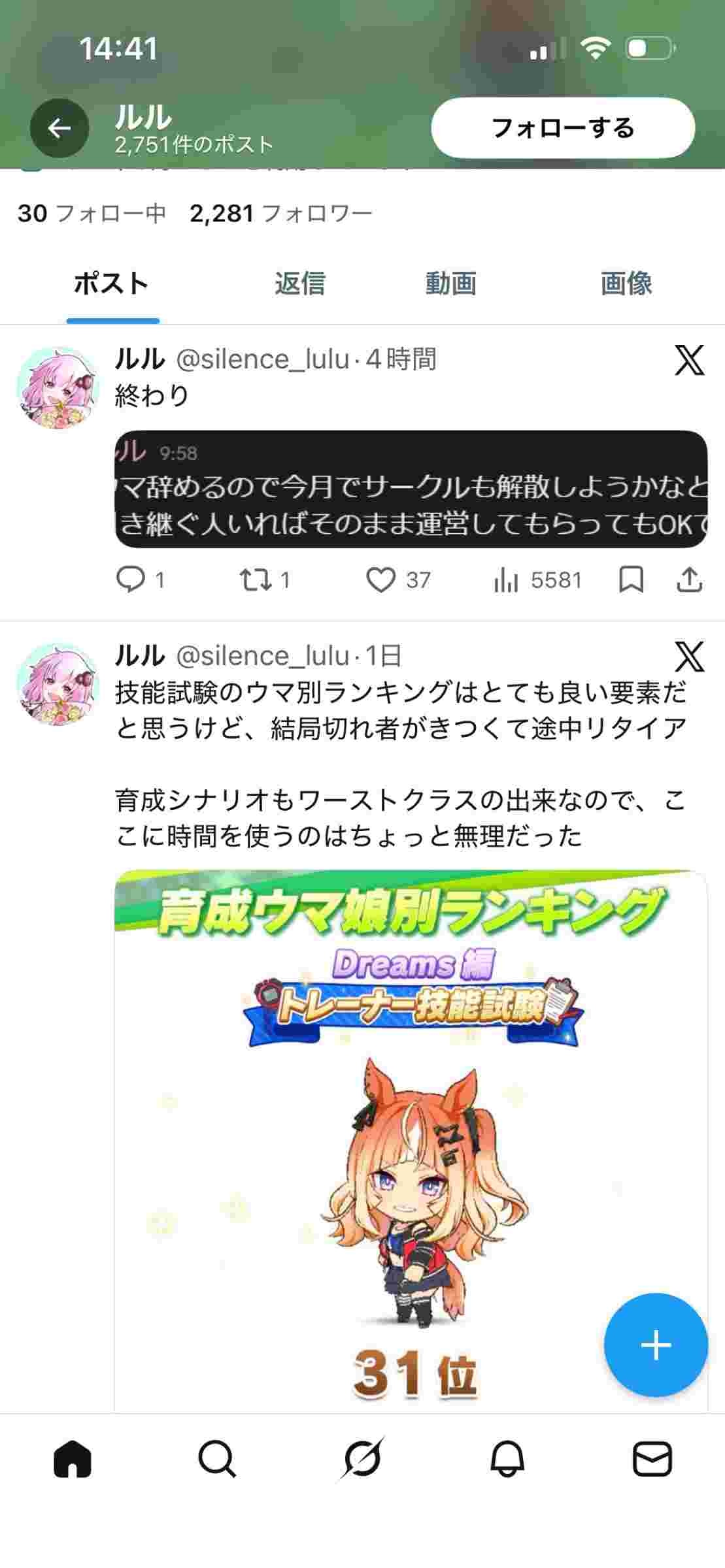Go back using the arrow button
The height and width of the screenshot is (1568, 725).
[x=59, y=128]
